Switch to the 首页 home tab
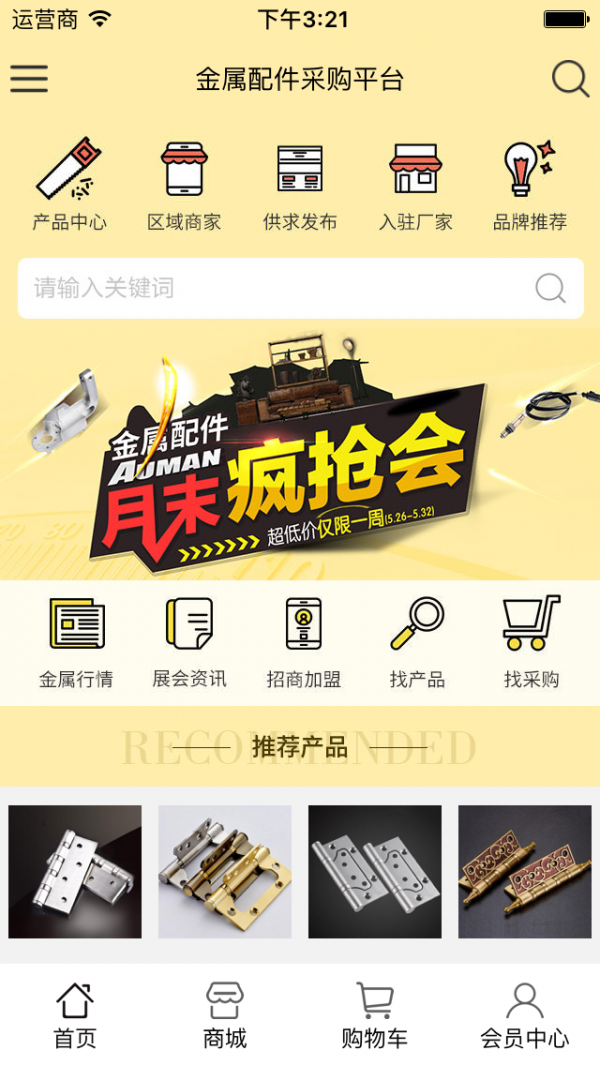This screenshot has width=600, height=1065. (x=75, y=1015)
